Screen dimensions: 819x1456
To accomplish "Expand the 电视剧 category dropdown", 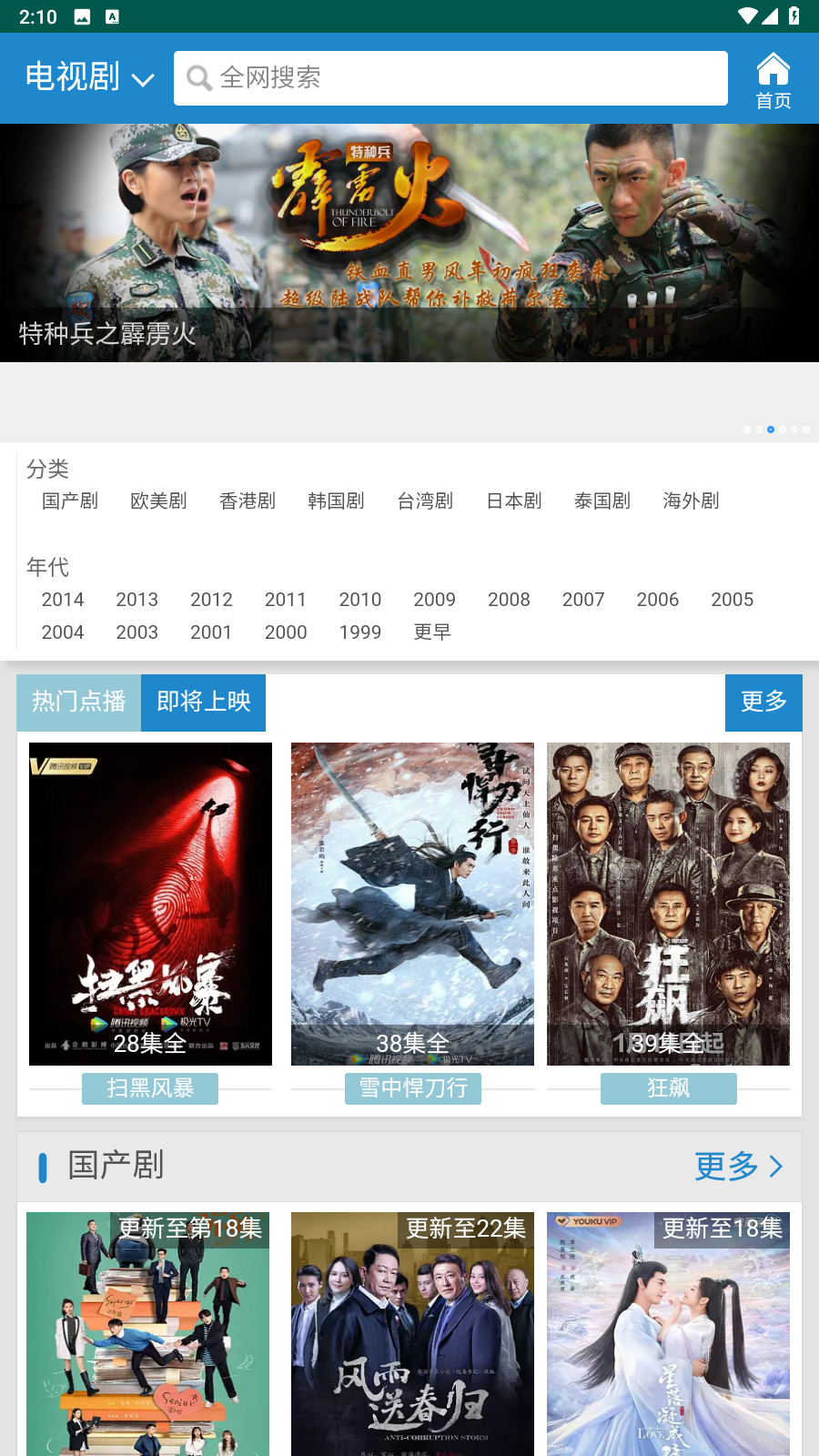I will click(x=89, y=78).
